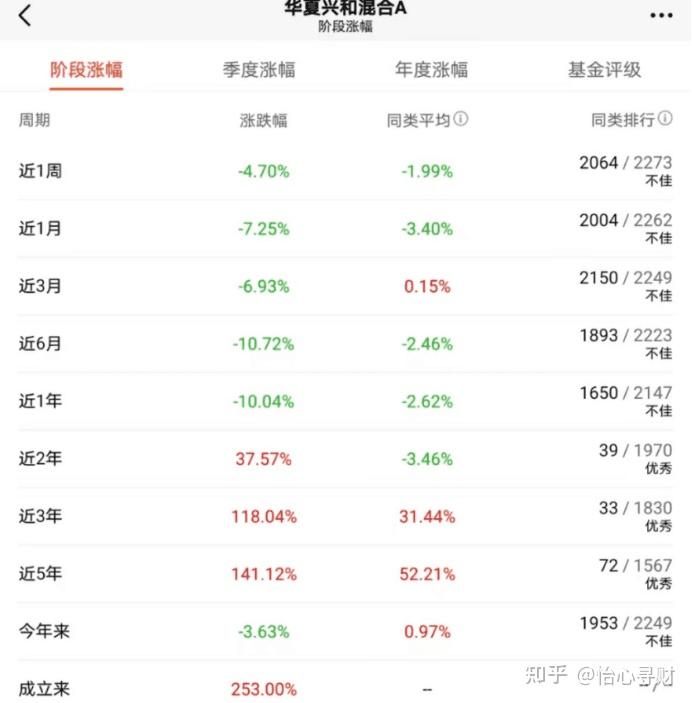Switch to the 年度涨幅 tab

tap(431, 70)
